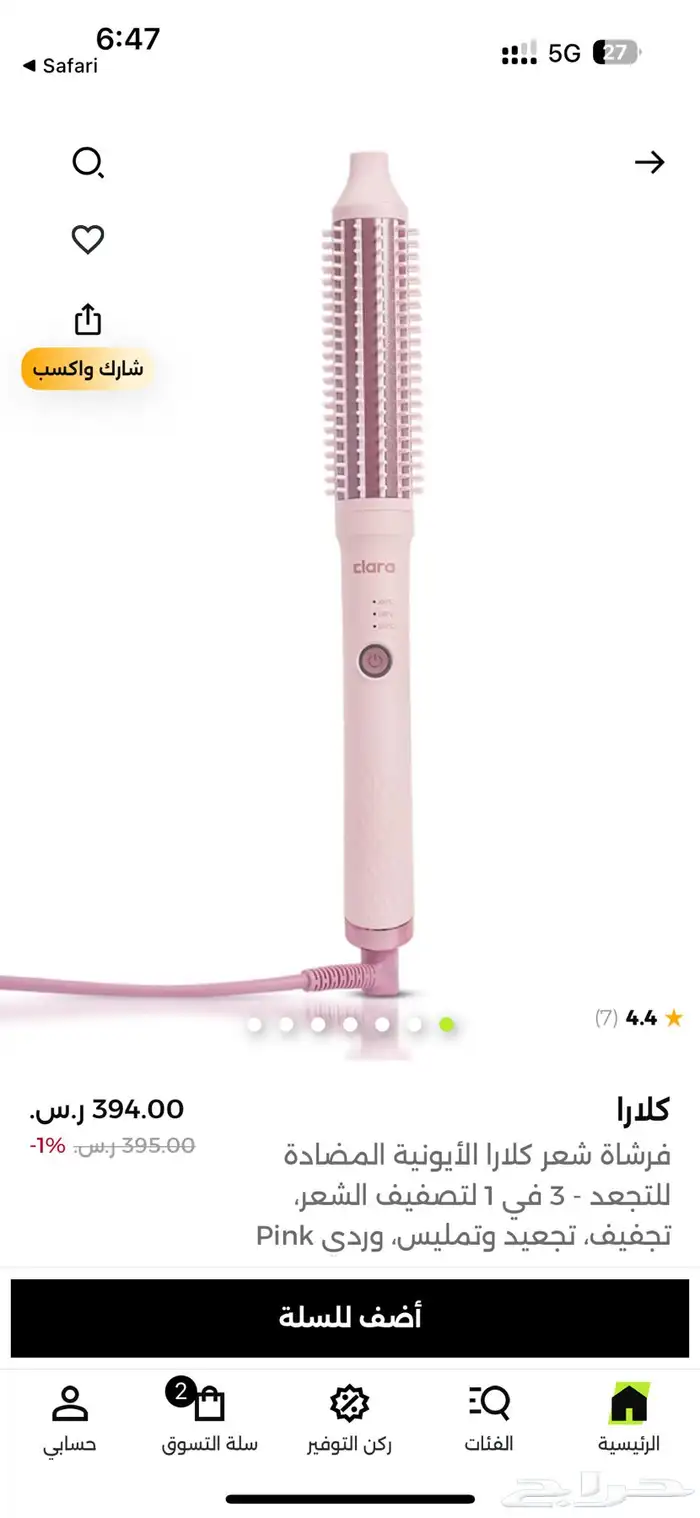The width and height of the screenshot is (700, 1518).
Task: Open the ركن التوفير savings tab
Action: tap(349, 1418)
